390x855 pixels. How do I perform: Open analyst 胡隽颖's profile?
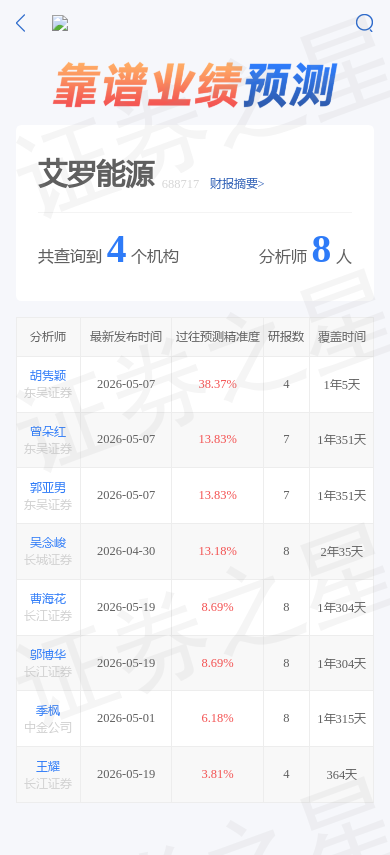[x=48, y=376]
